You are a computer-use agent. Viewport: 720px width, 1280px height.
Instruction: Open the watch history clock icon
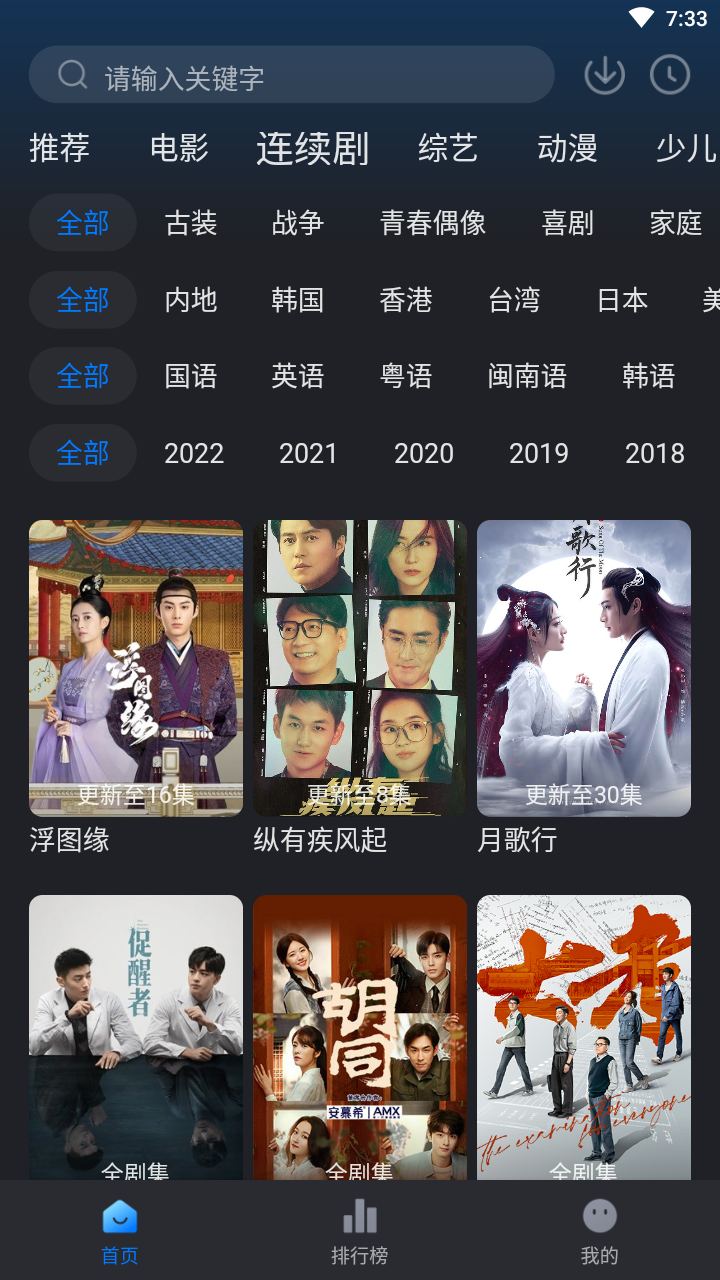point(670,75)
